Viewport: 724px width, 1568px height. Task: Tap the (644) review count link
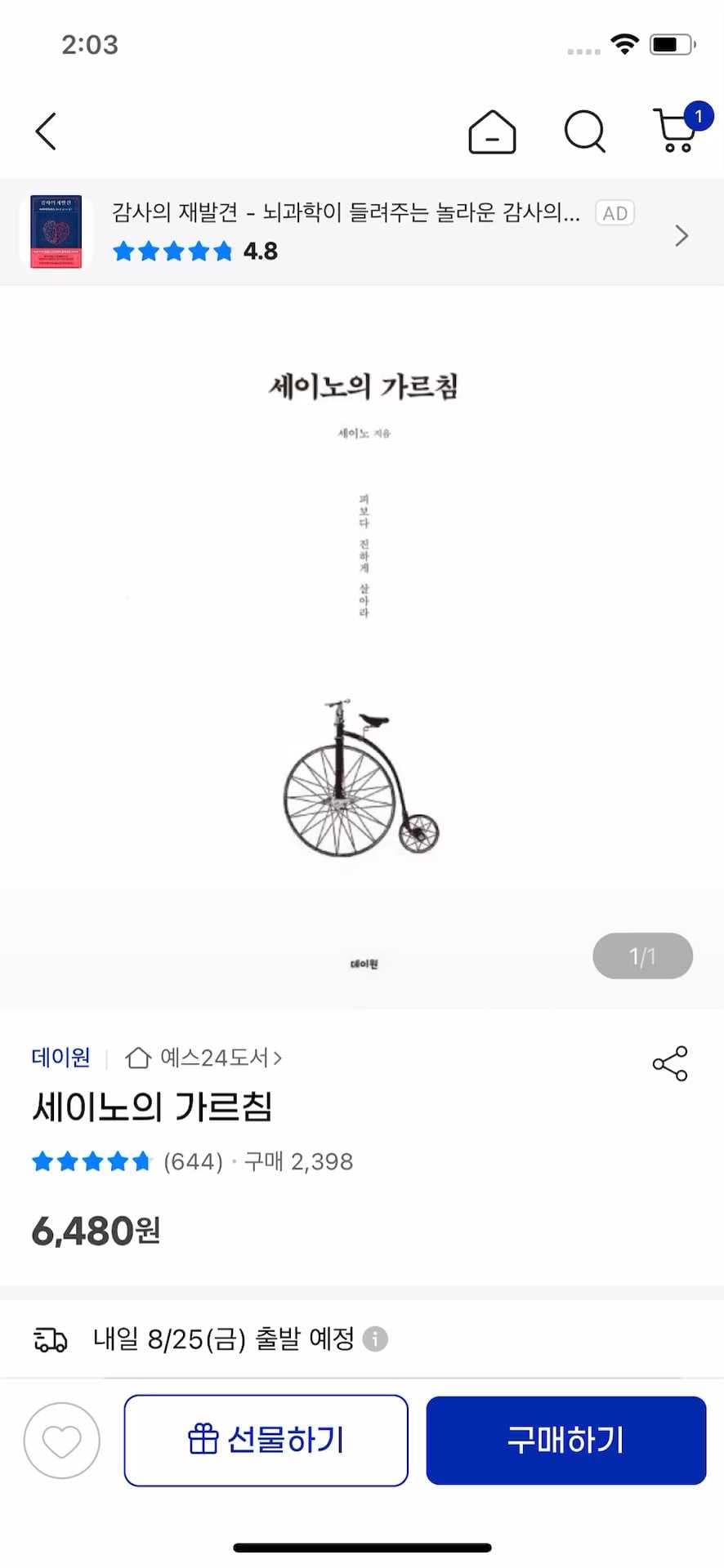point(194,1160)
